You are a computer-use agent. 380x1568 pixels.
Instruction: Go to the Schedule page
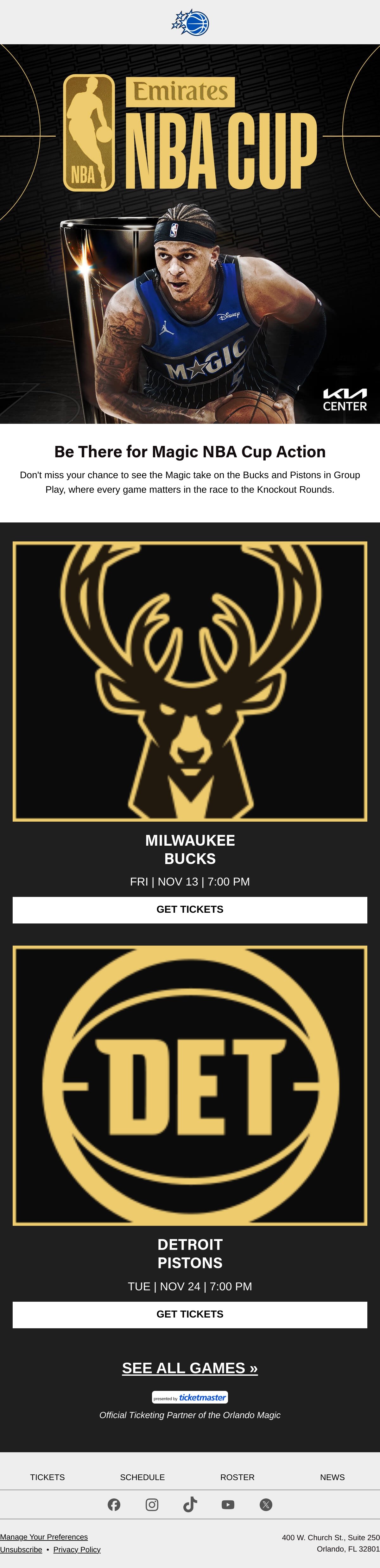(142, 1477)
